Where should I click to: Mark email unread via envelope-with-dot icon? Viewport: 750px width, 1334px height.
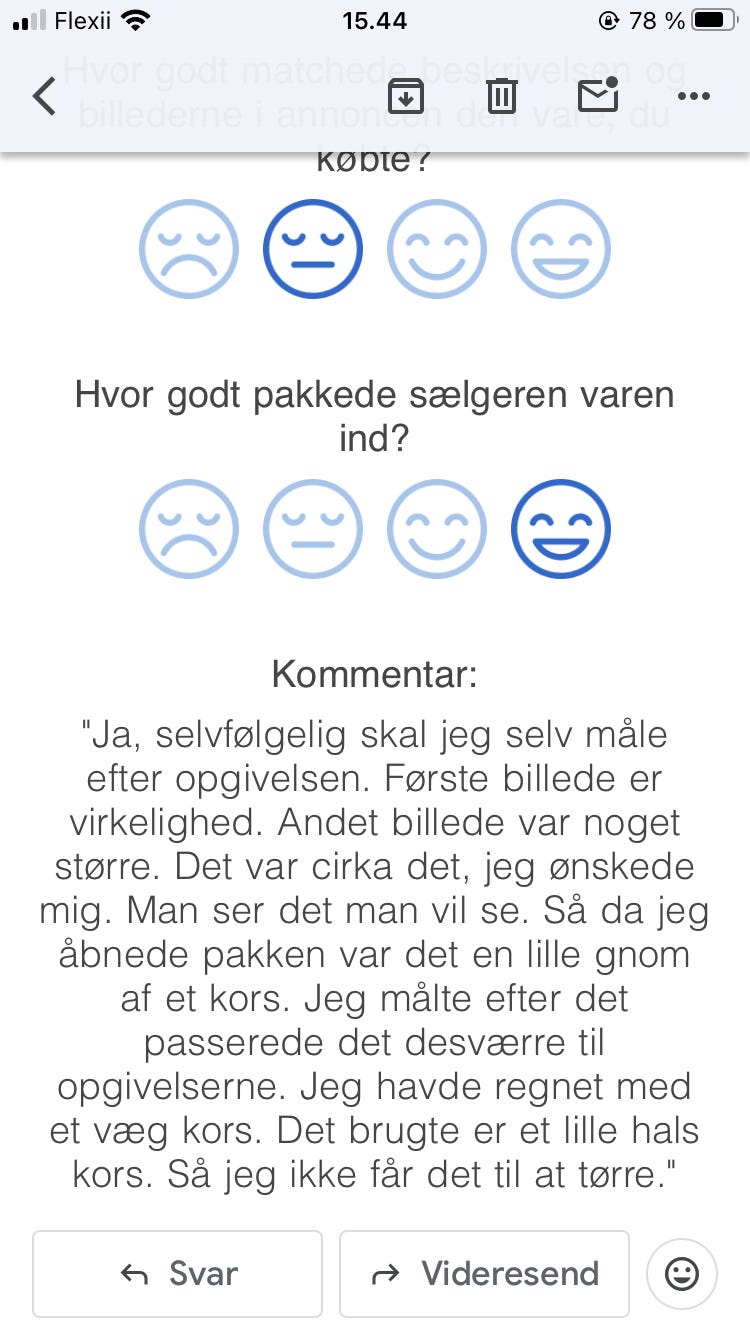[600, 96]
